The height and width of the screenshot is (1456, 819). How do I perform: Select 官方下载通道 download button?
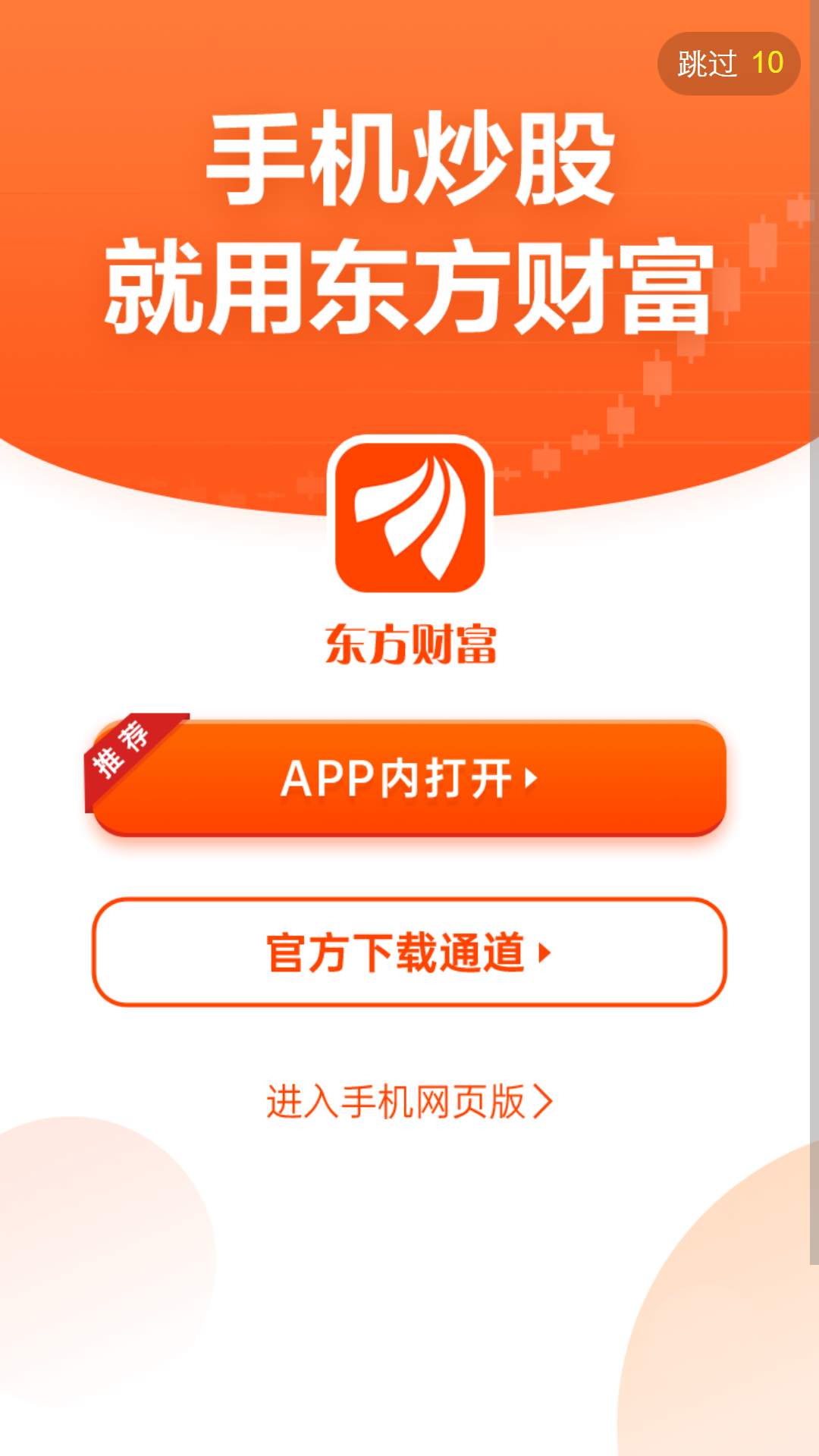(x=409, y=952)
